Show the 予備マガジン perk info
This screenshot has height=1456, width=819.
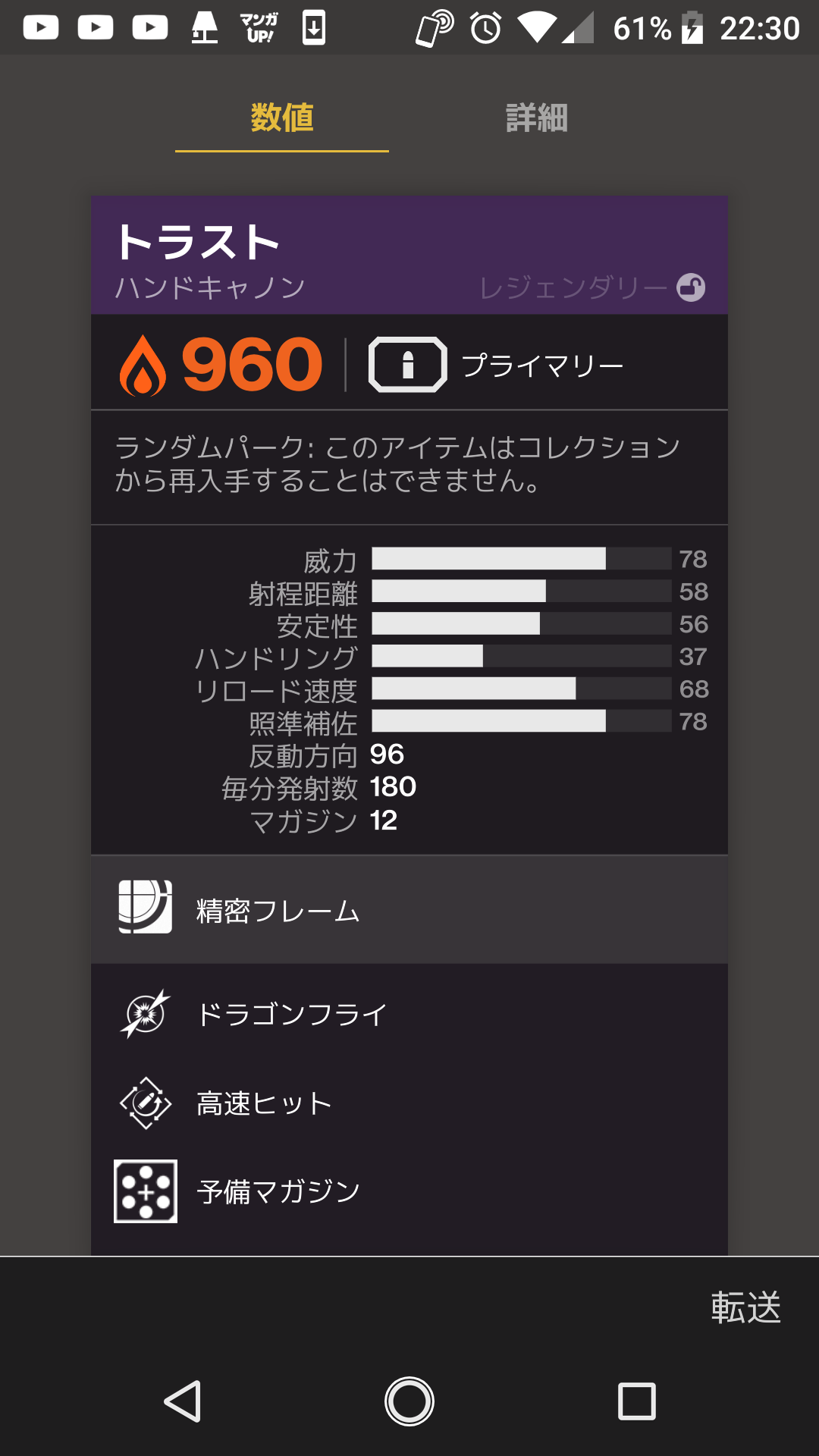point(278,1191)
